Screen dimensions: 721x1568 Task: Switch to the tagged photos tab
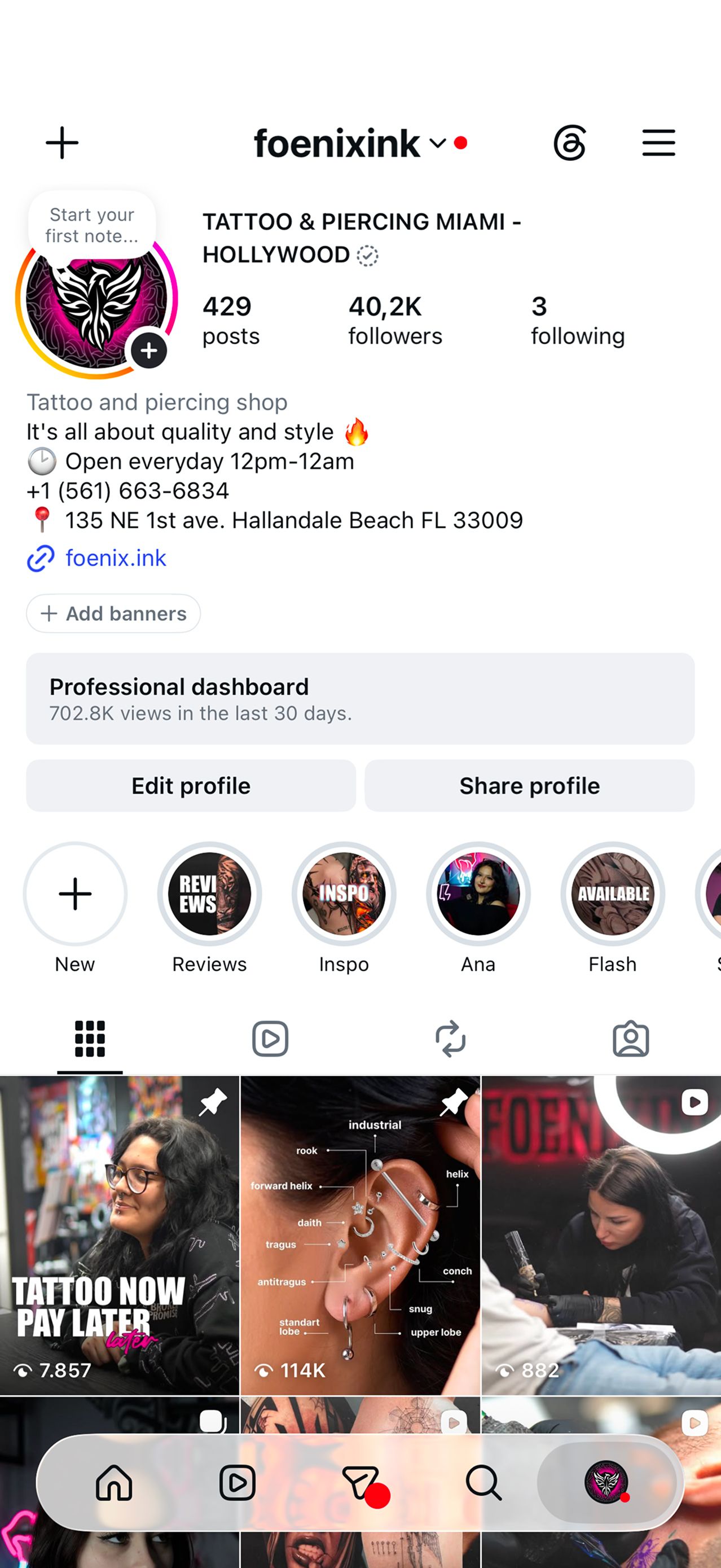[x=630, y=1039]
